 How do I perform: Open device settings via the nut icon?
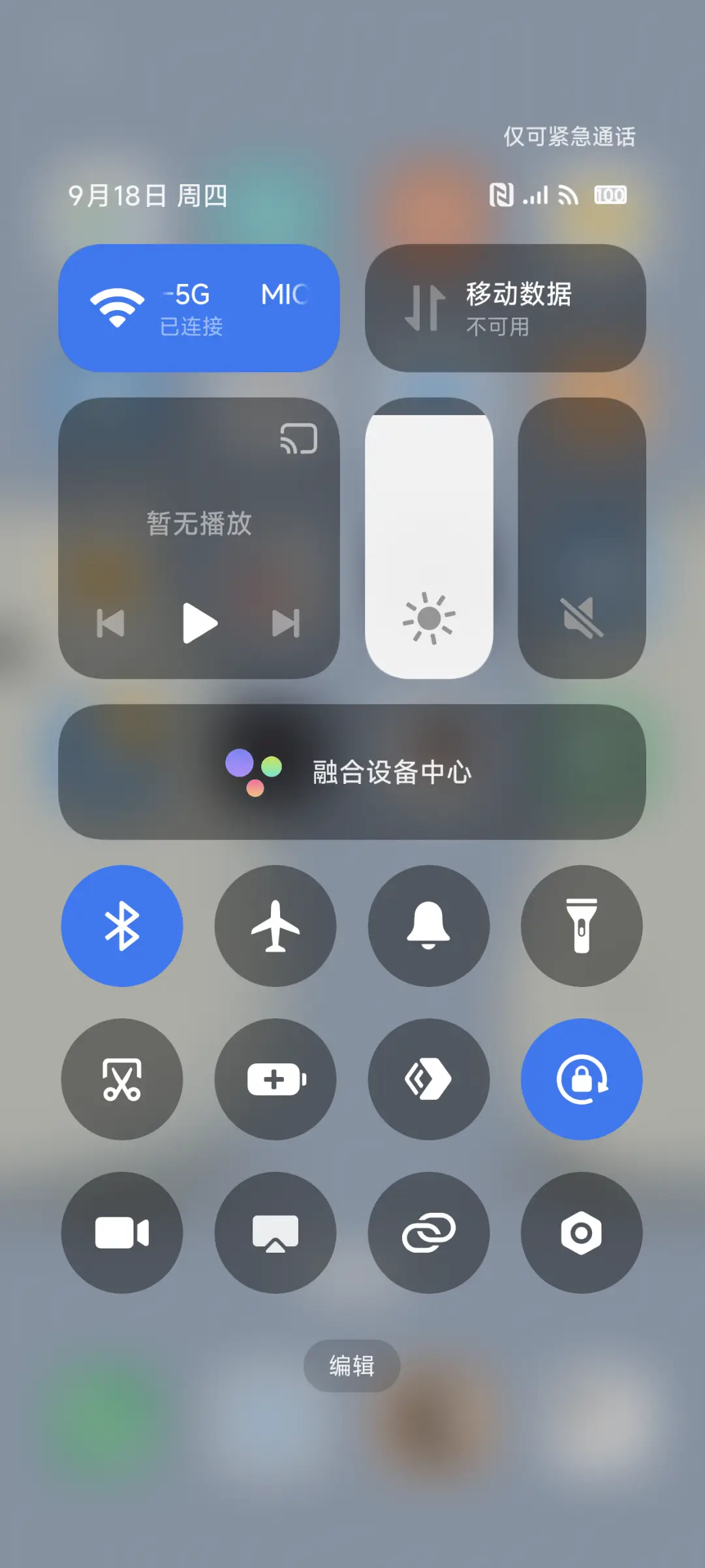click(x=582, y=1231)
